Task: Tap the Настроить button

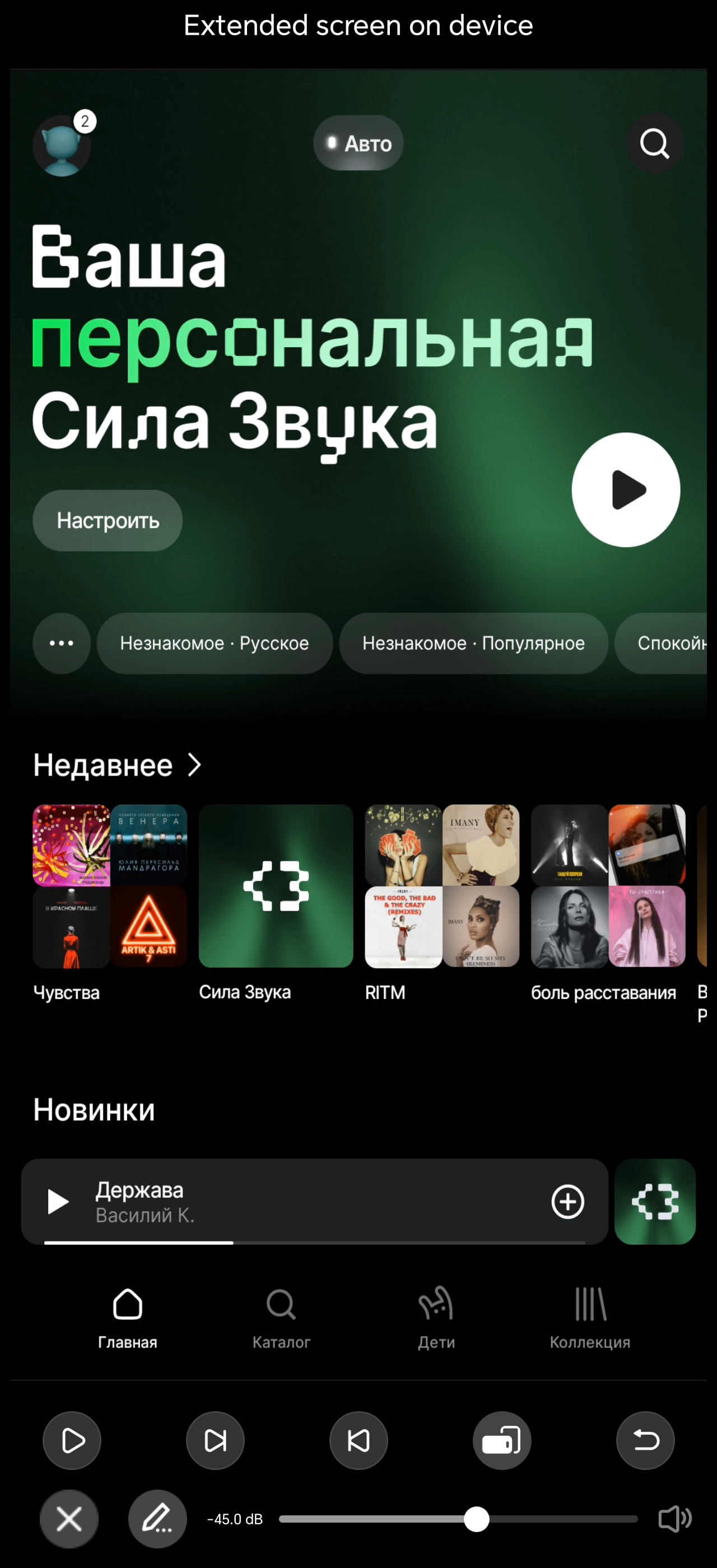Action: [x=108, y=520]
